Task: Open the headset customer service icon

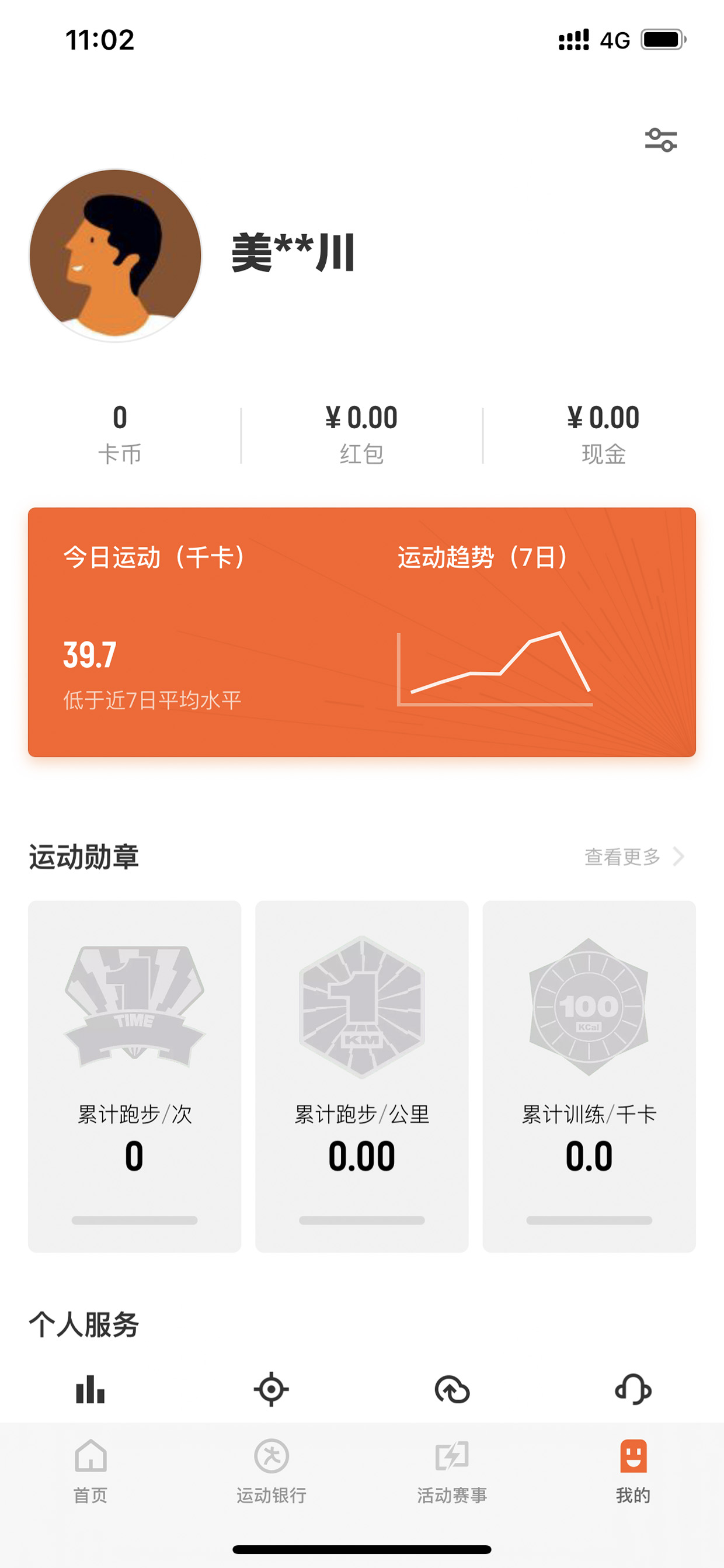Action: (633, 1389)
